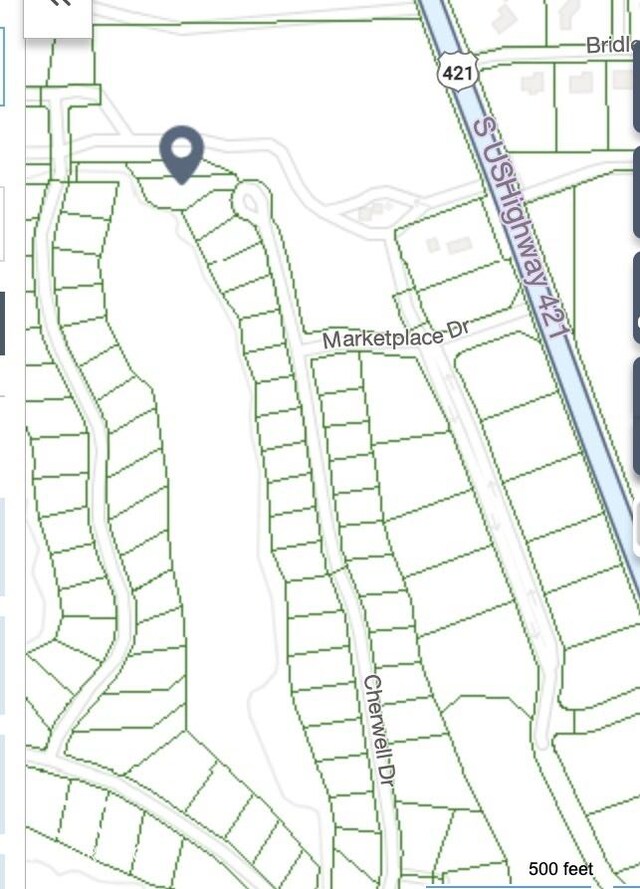This screenshot has width=640, height=889.
Task: Tap the collapse panel double-chevron button
Action: pos(59,8)
